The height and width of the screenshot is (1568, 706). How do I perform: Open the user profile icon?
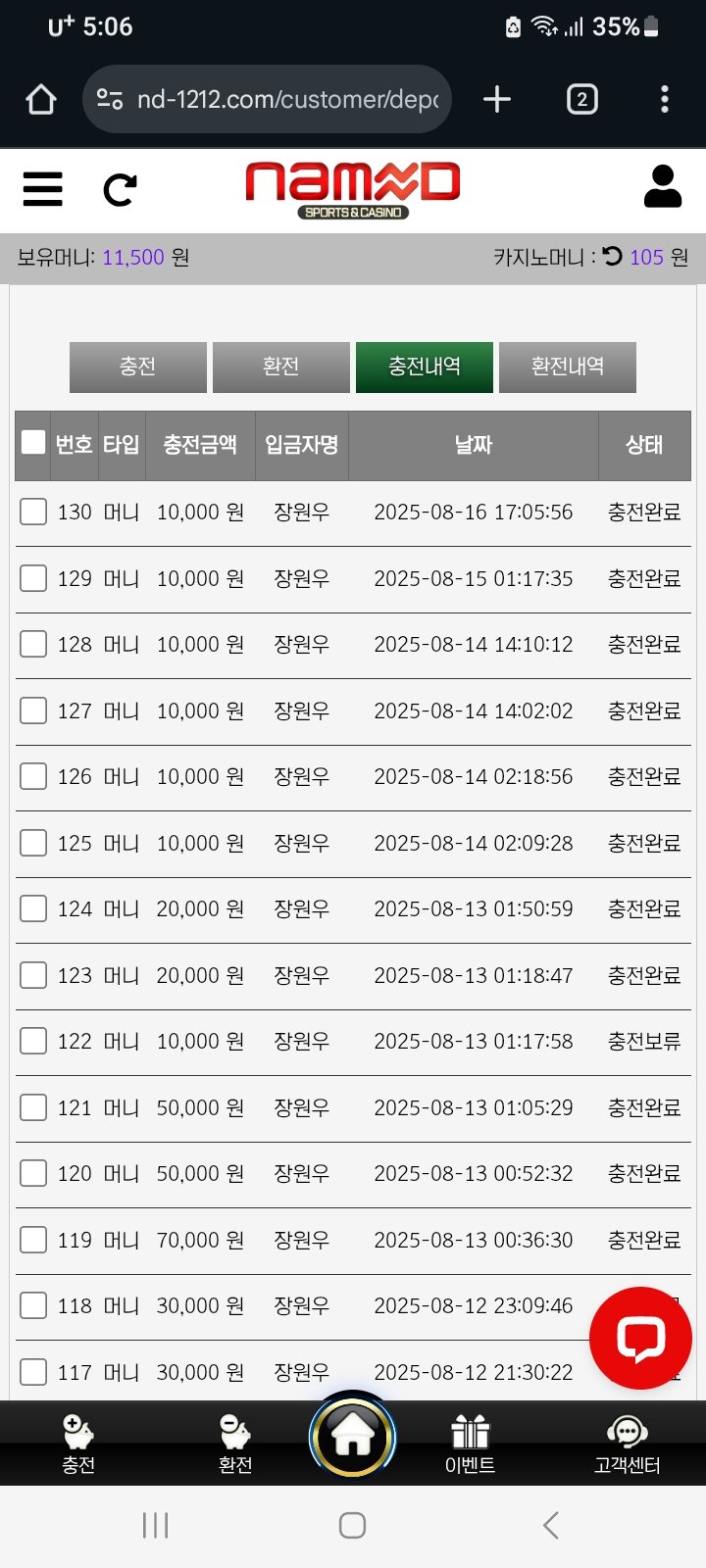point(663,186)
